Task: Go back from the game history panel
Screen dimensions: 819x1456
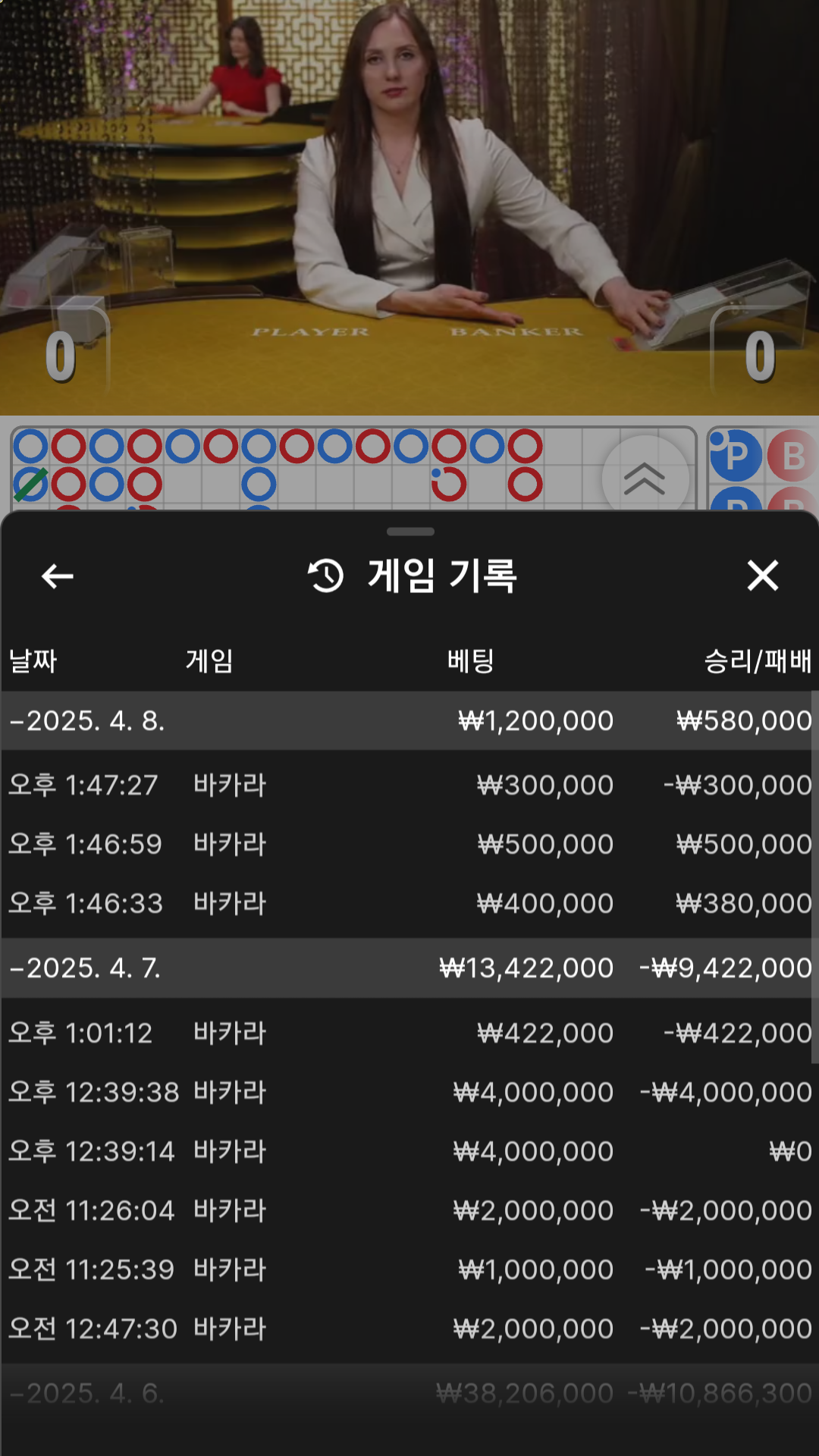Action: (58, 576)
